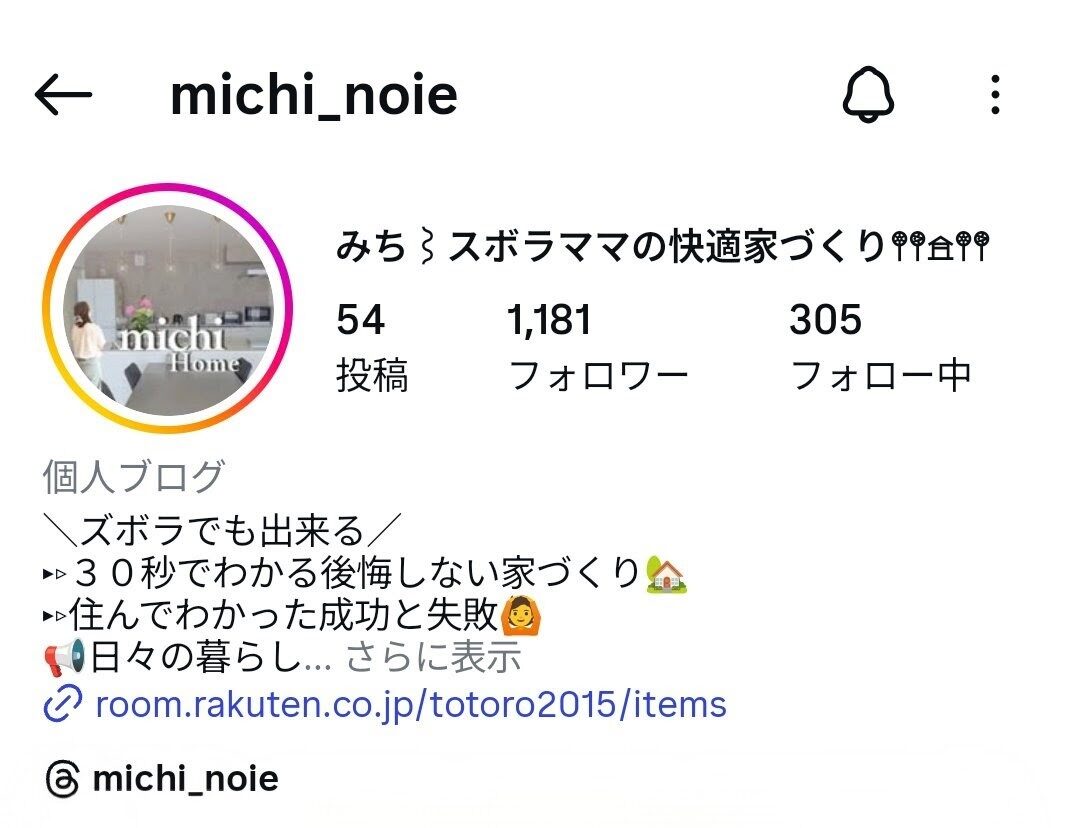Expand the bio with さらに表示
This screenshot has width=1075, height=828.
click(x=434, y=658)
